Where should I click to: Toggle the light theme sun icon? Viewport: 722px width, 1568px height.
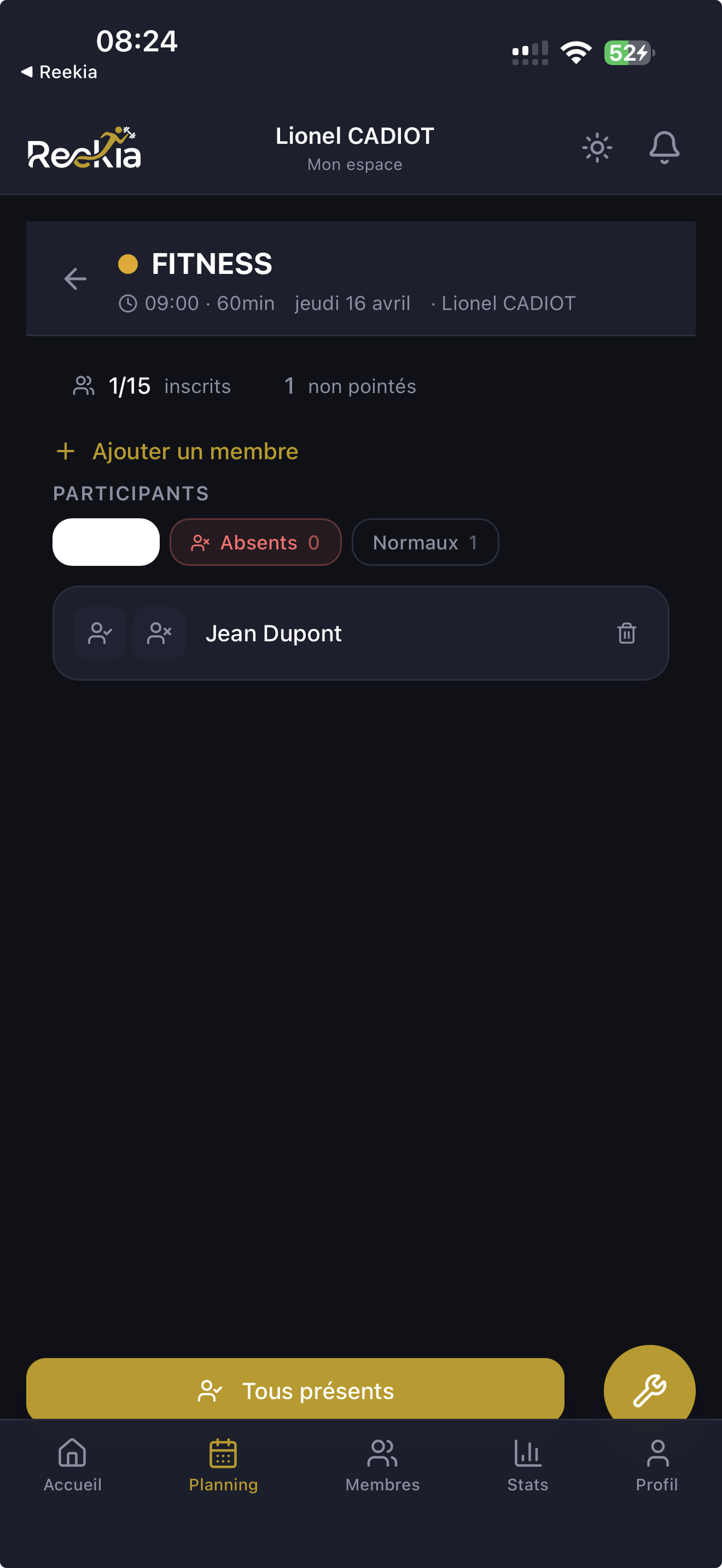click(x=597, y=148)
